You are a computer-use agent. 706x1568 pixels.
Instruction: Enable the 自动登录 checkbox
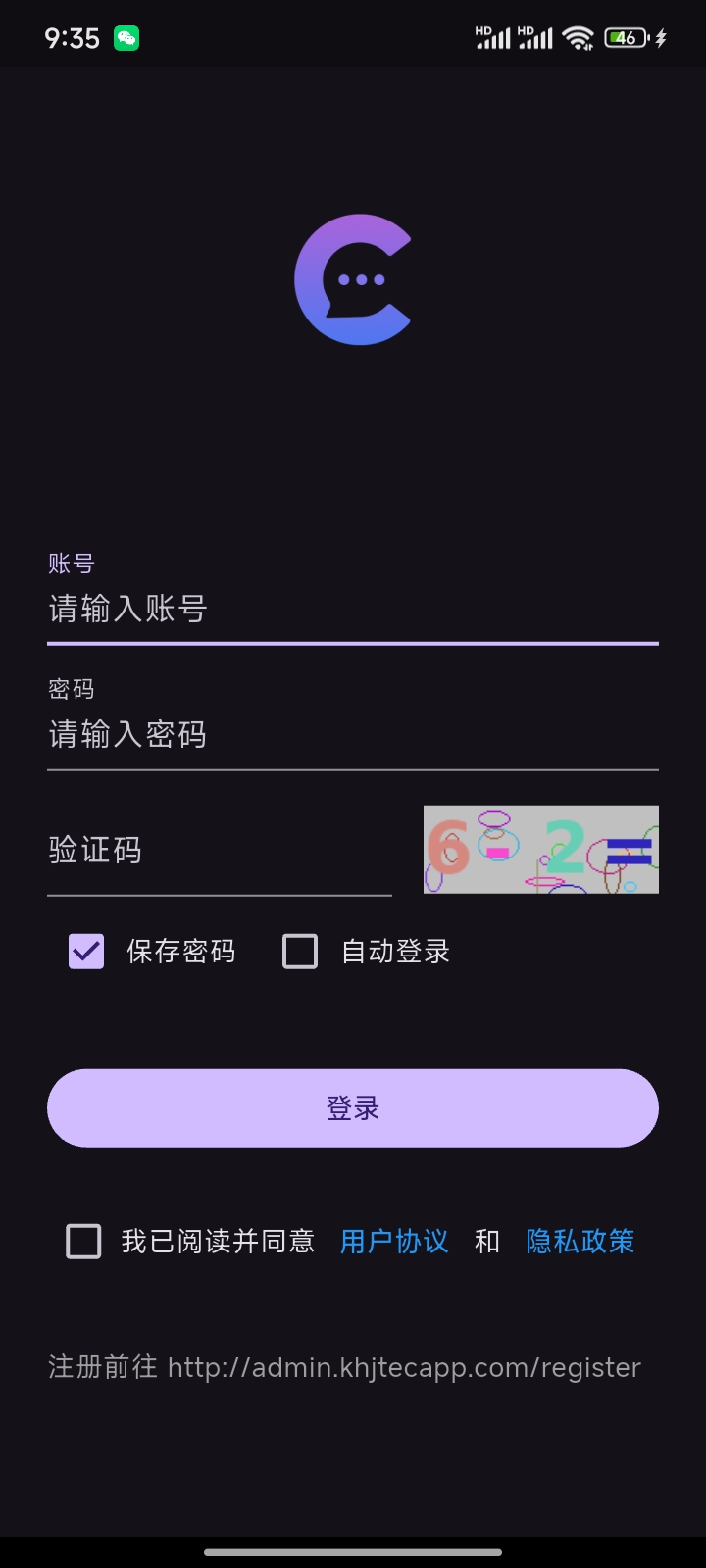click(x=300, y=951)
